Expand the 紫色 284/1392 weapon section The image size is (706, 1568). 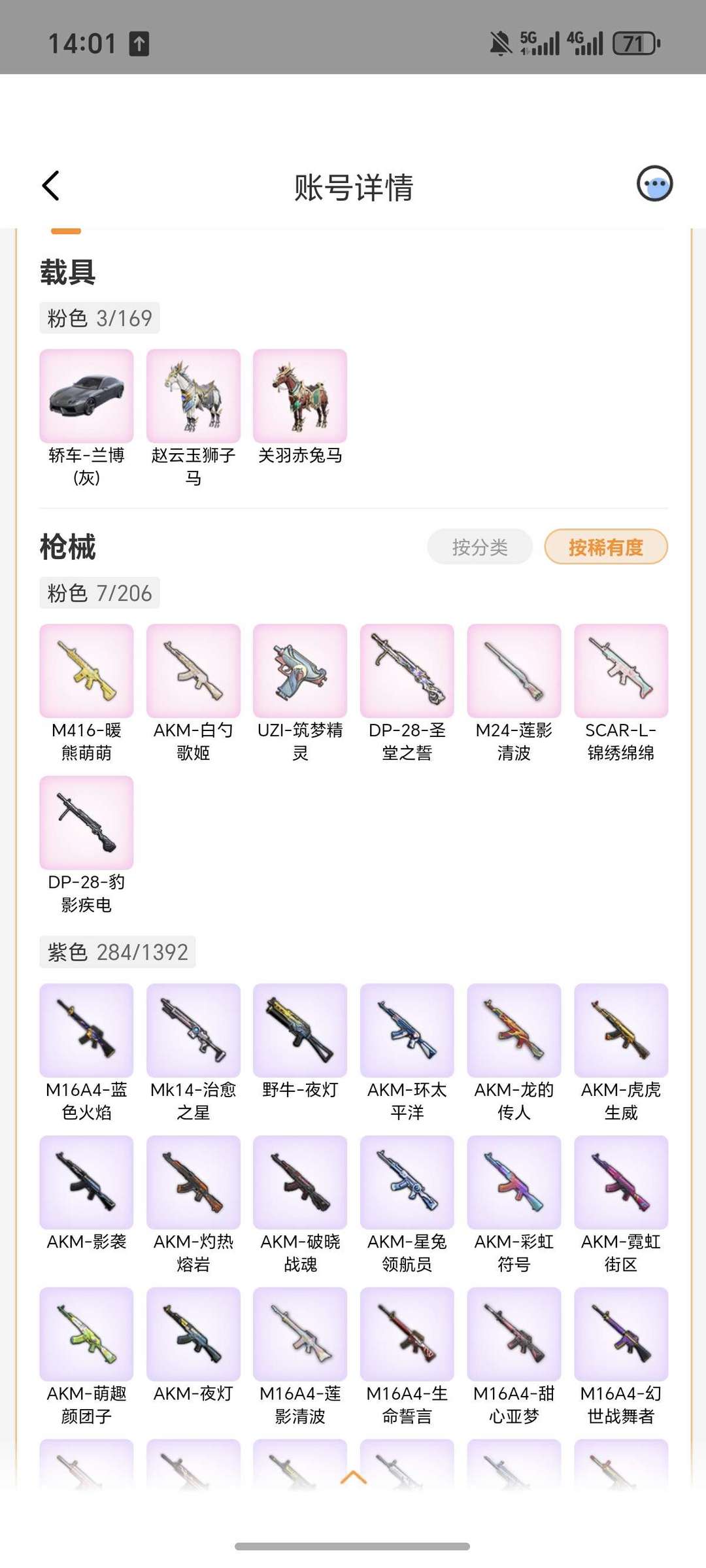coord(118,951)
